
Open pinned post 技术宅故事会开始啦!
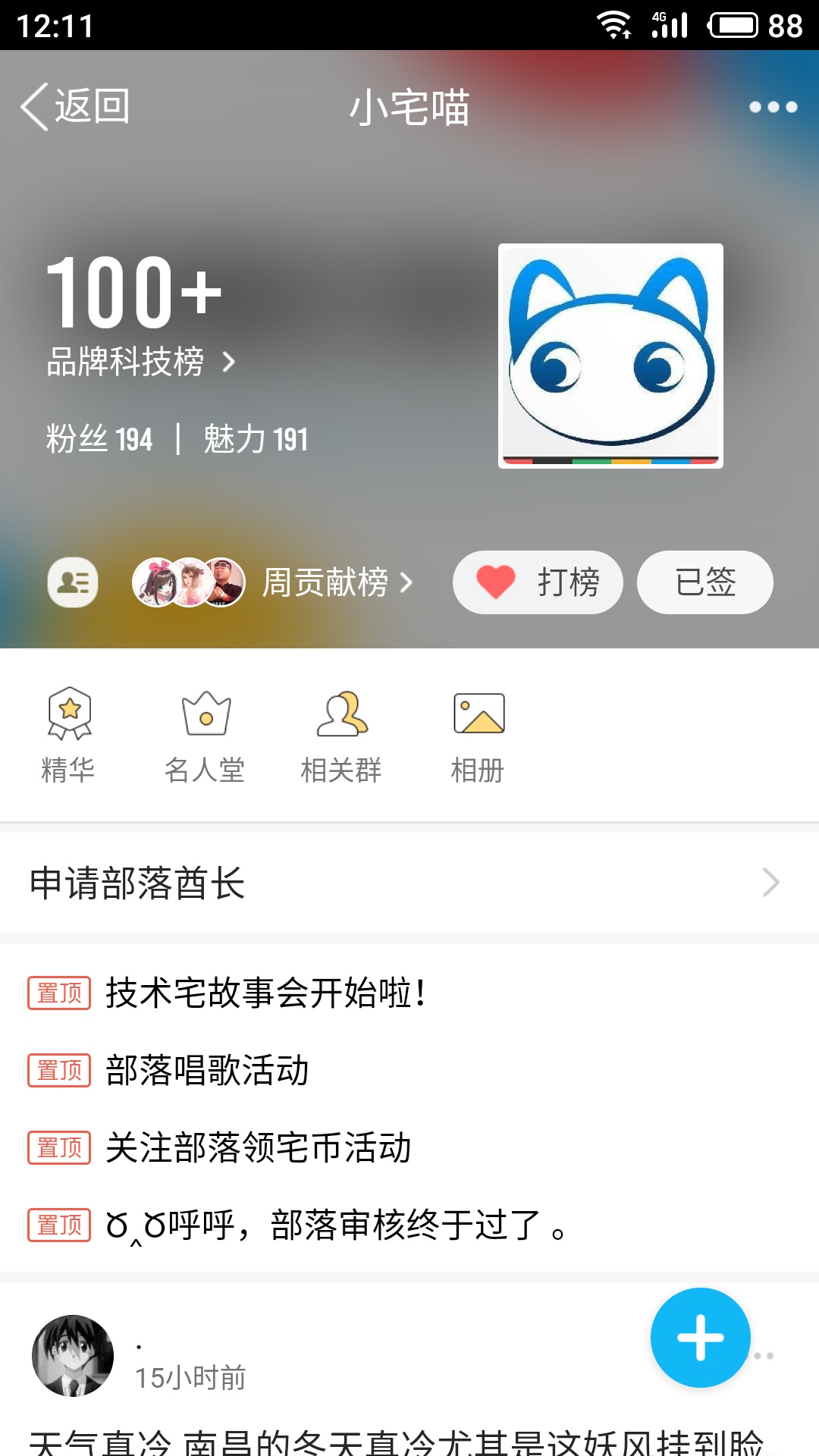coord(265,993)
